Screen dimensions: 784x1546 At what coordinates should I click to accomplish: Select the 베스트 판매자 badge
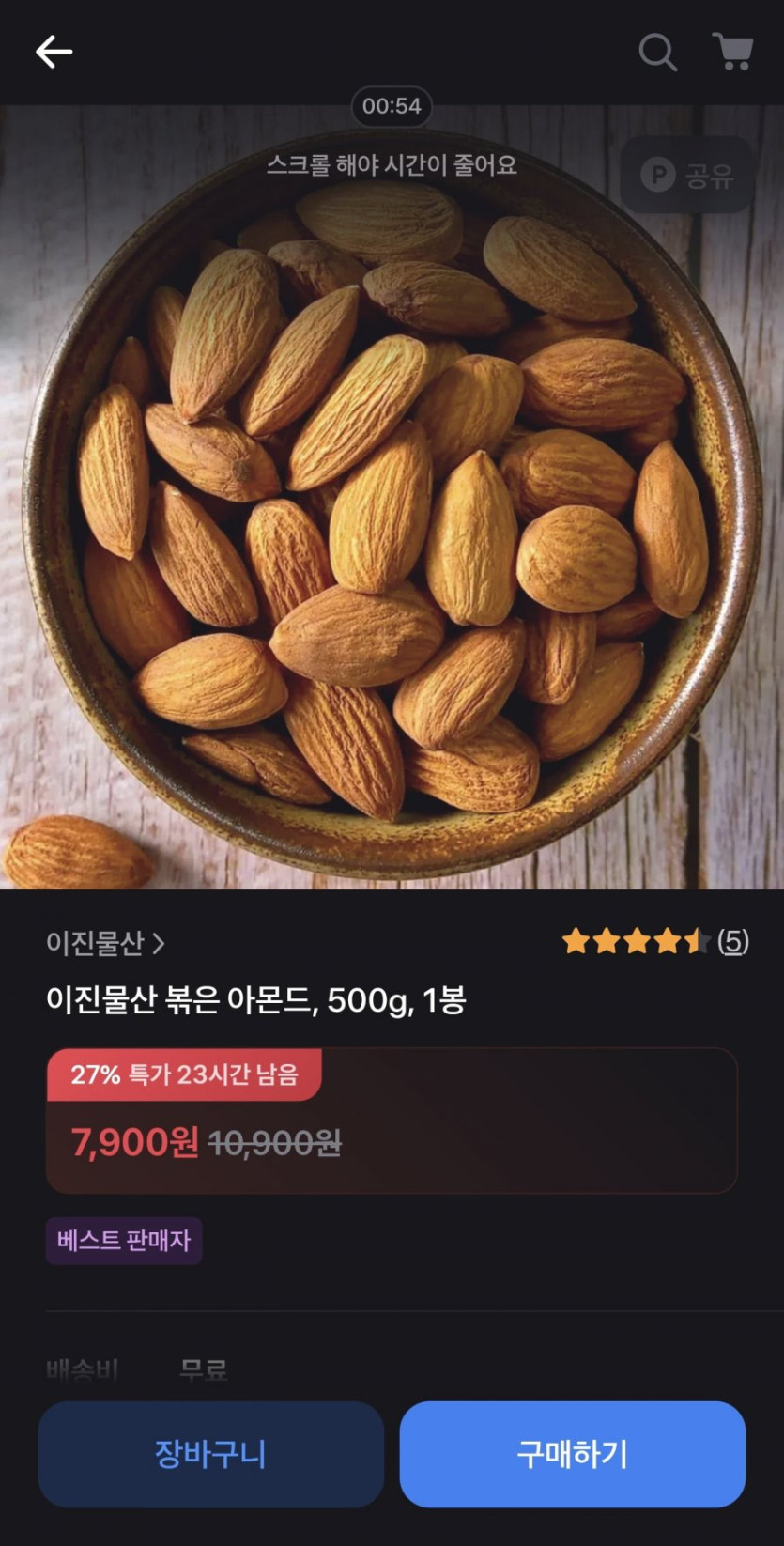click(124, 1242)
